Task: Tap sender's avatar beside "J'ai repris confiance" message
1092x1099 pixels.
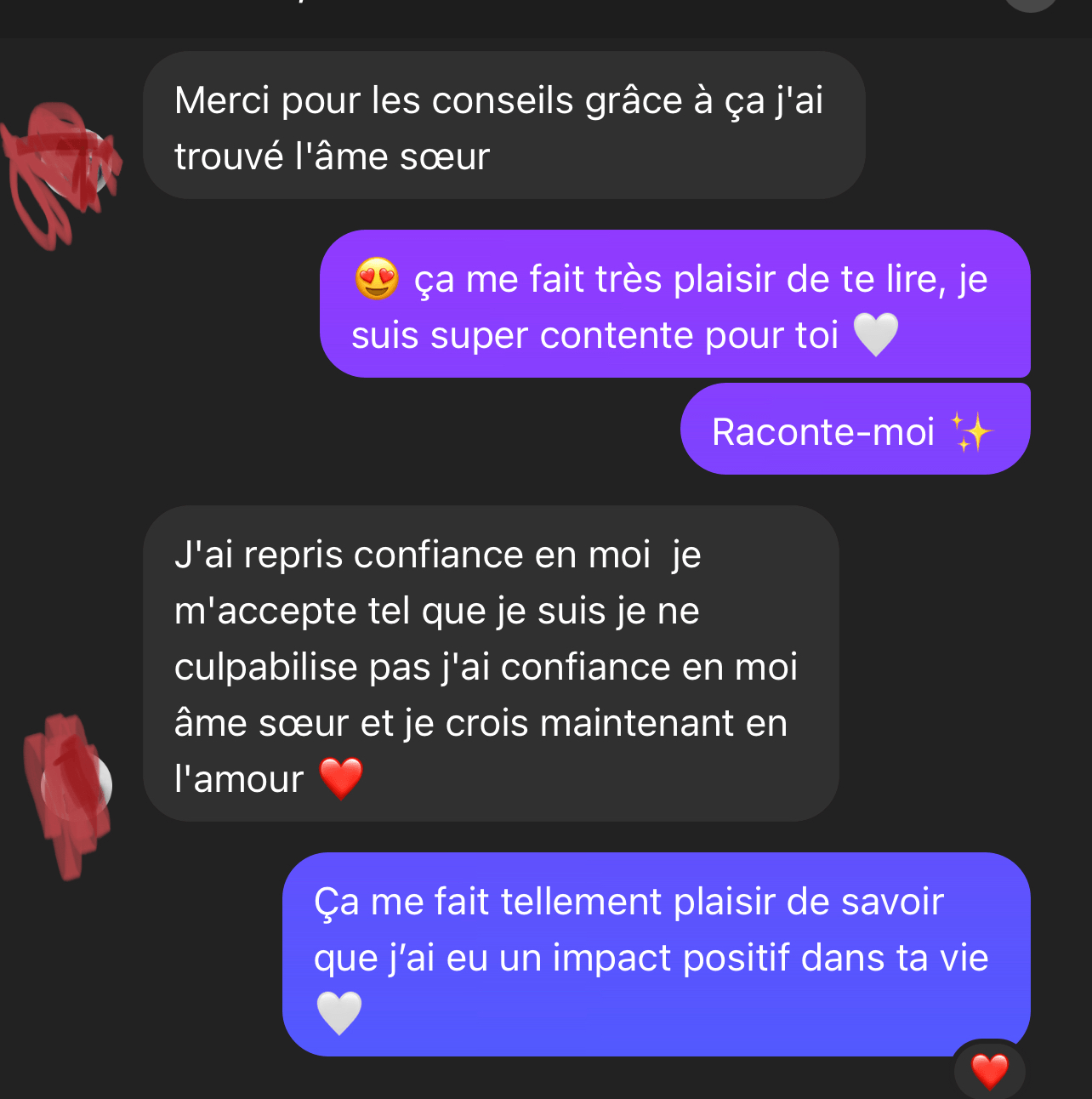Action: tap(78, 785)
